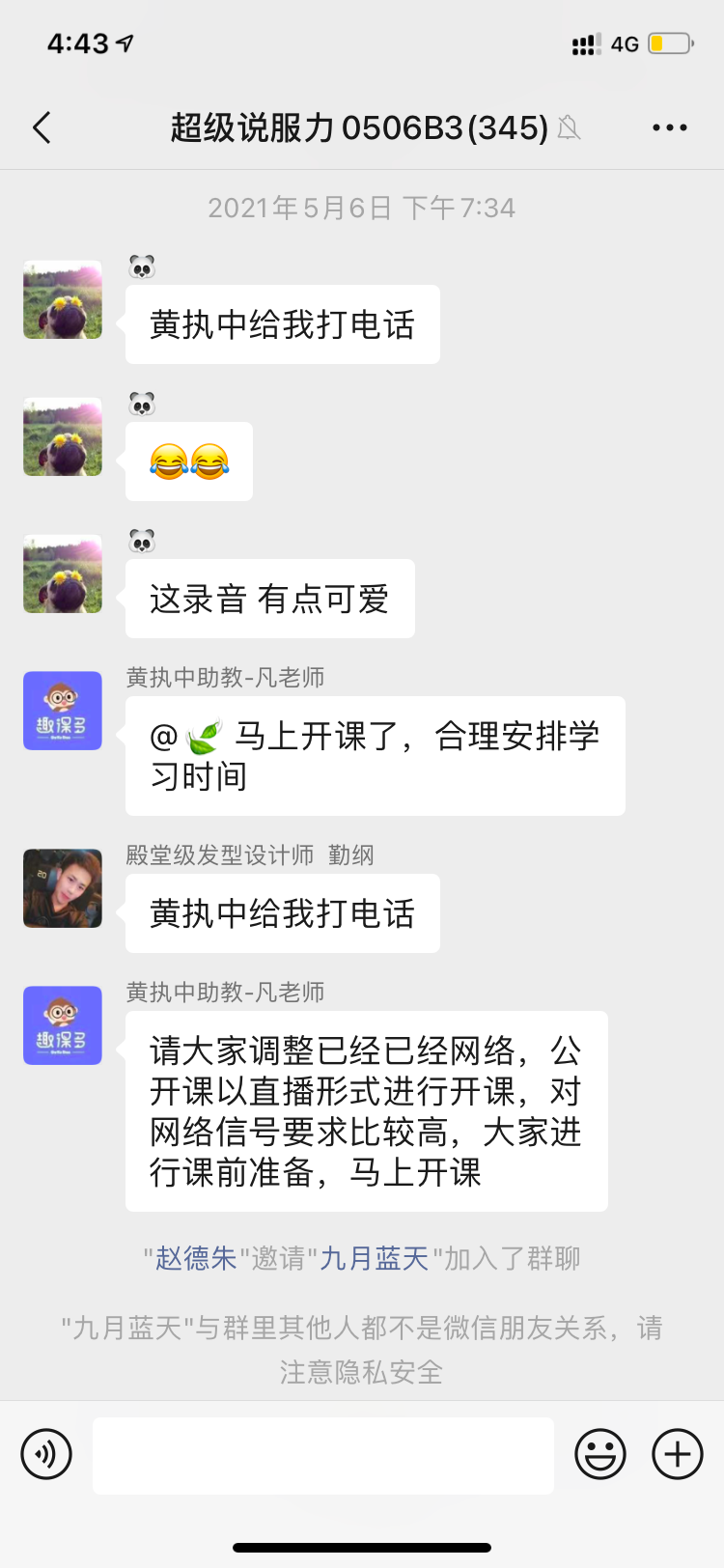Open the chat info three-dot menu
724x1568 pixels.
point(669,127)
